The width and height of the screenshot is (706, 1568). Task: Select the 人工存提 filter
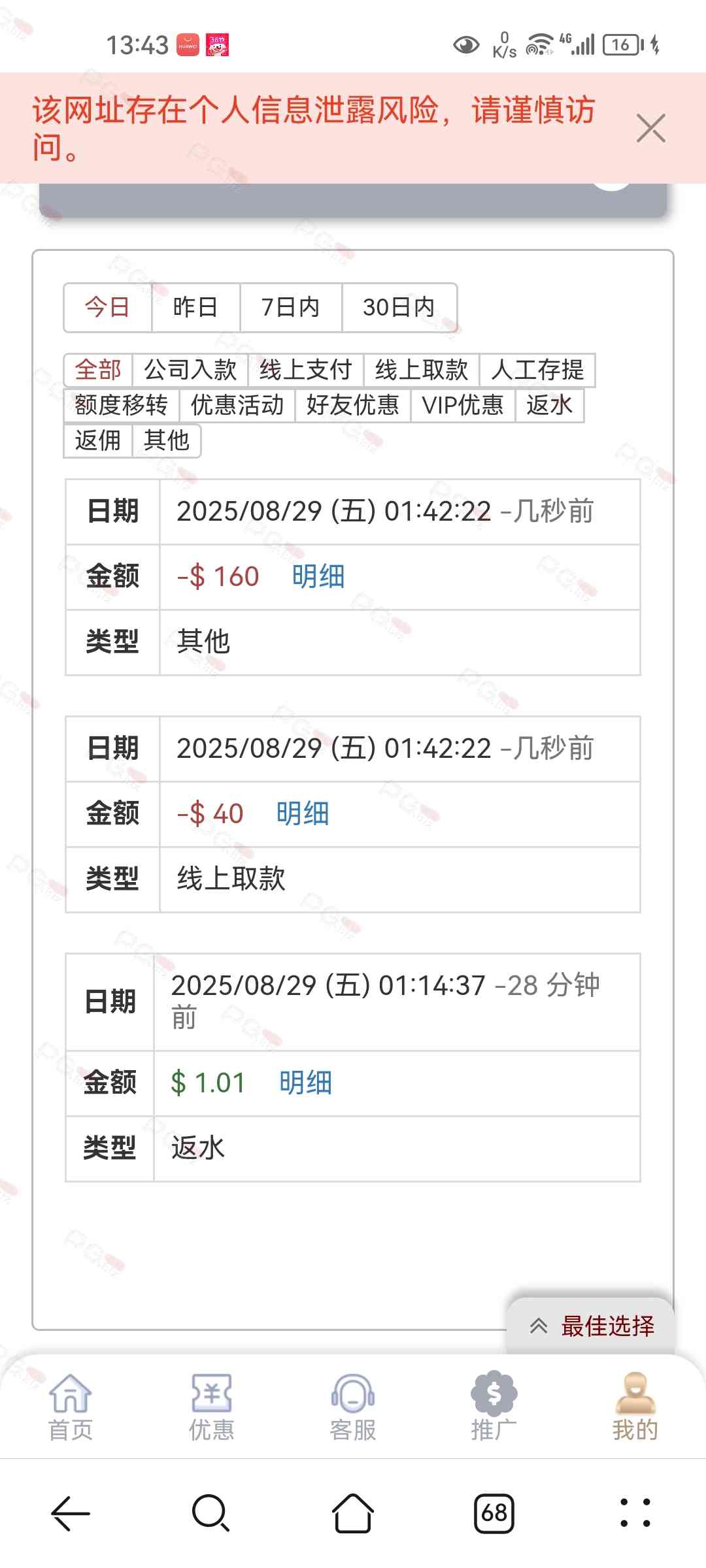[537, 370]
